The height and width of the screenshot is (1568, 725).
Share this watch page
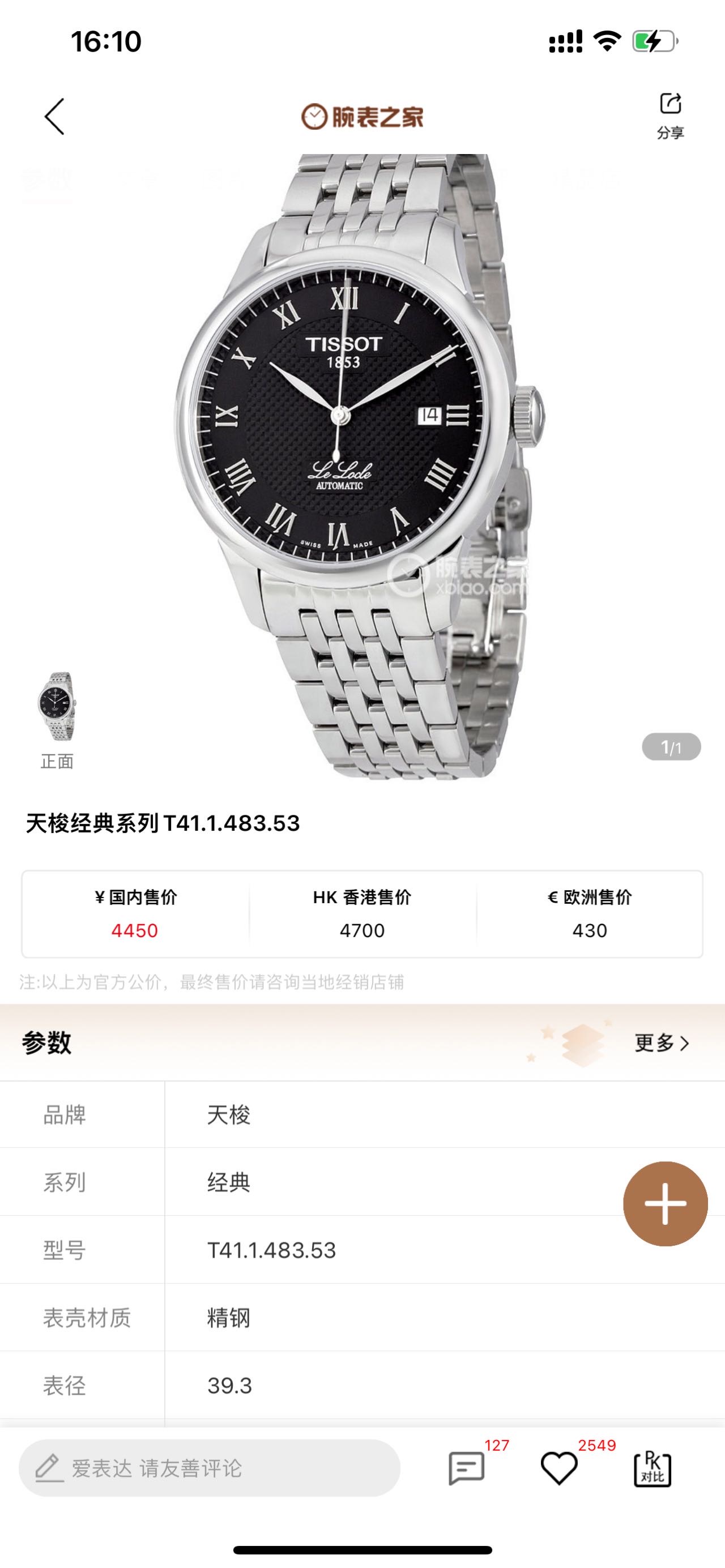coord(670,115)
